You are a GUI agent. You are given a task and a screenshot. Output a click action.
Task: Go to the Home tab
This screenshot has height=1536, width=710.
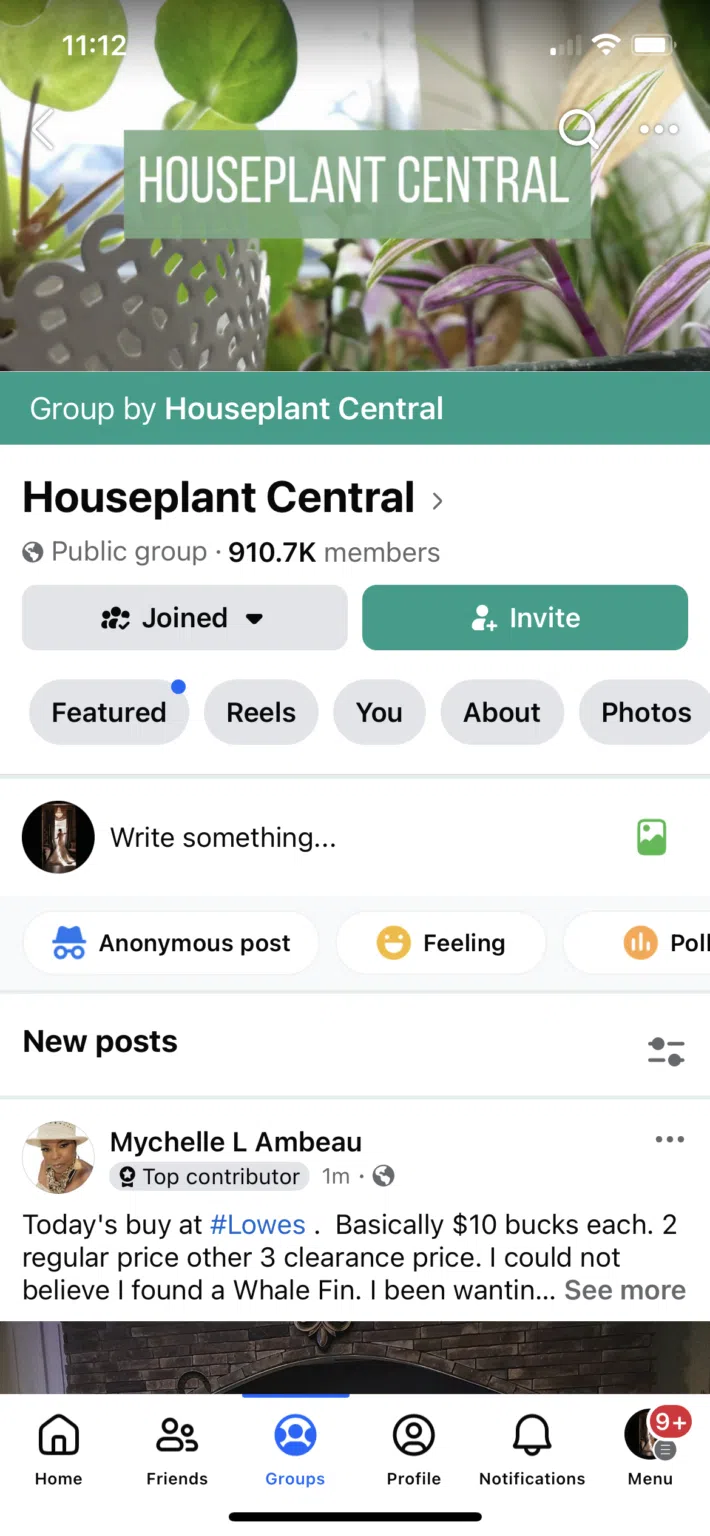[x=59, y=1449]
